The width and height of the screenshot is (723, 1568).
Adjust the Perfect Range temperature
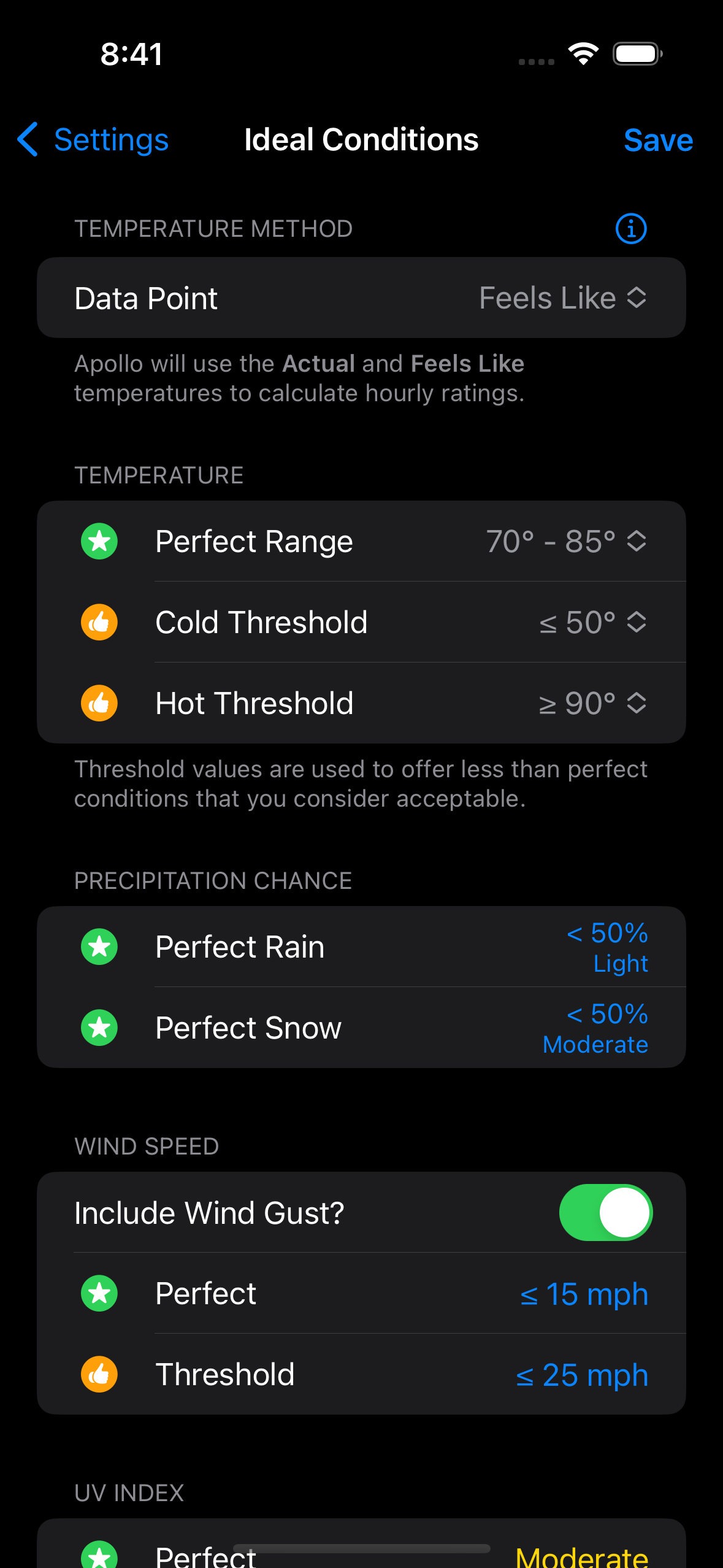565,542
